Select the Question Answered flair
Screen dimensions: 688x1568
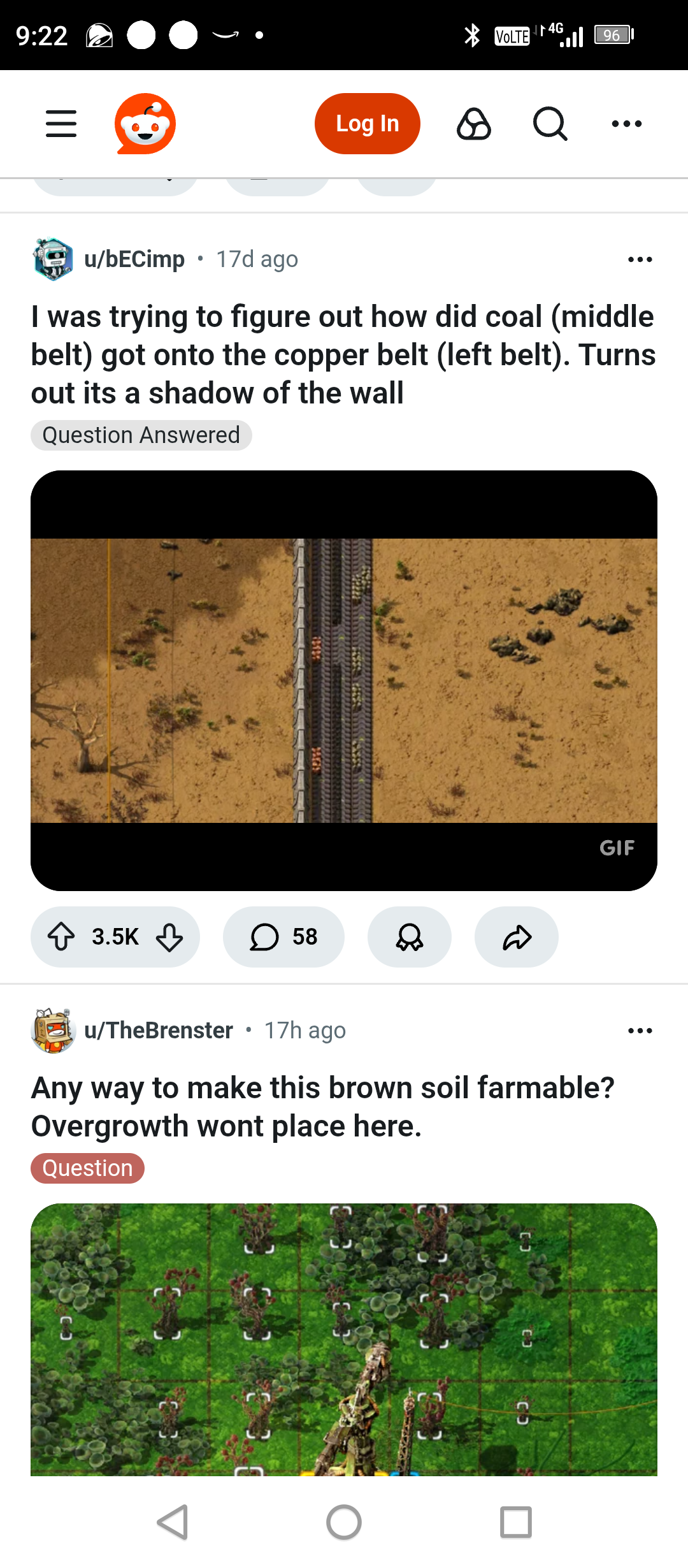point(141,435)
